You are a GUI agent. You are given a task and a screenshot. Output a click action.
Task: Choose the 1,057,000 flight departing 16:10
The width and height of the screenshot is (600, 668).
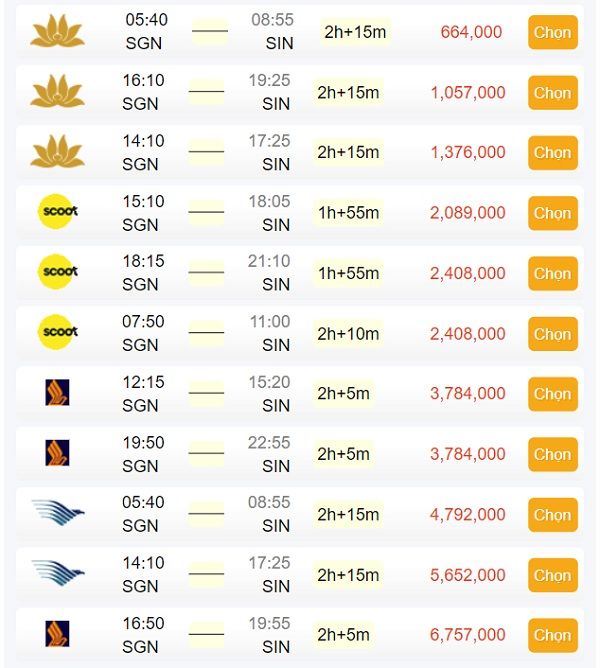[x=552, y=93]
